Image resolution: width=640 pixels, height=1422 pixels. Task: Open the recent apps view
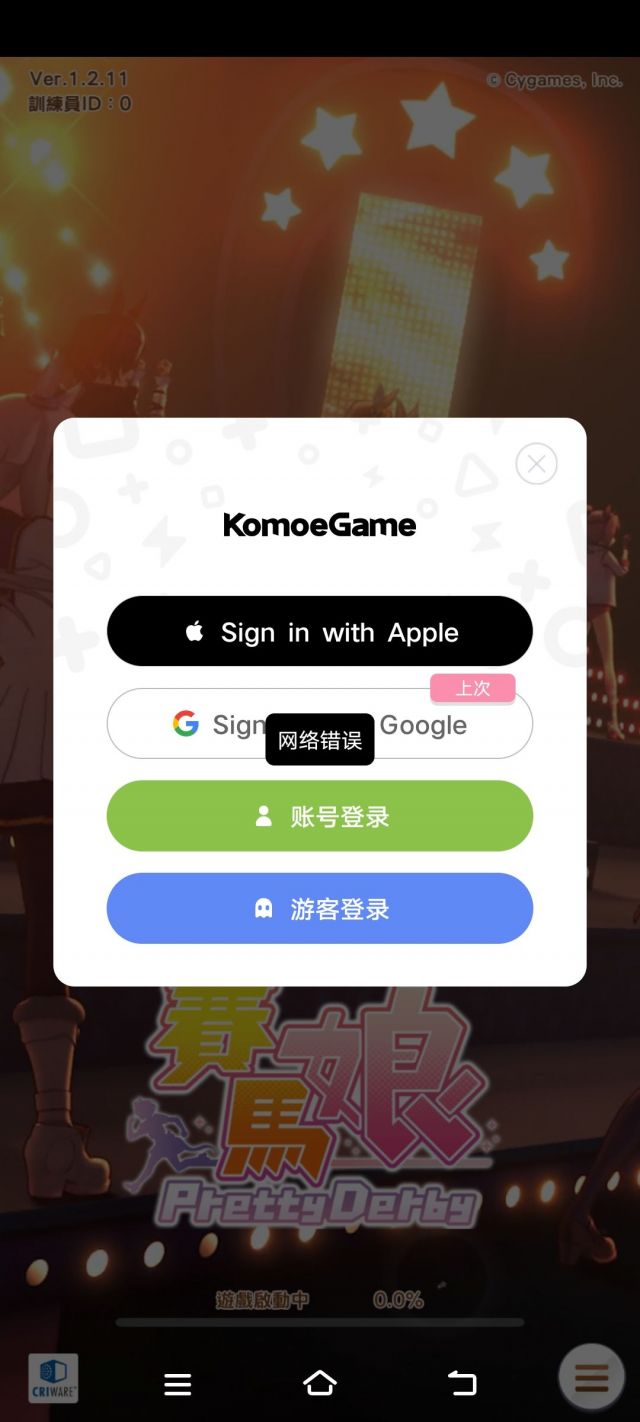(178, 1384)
